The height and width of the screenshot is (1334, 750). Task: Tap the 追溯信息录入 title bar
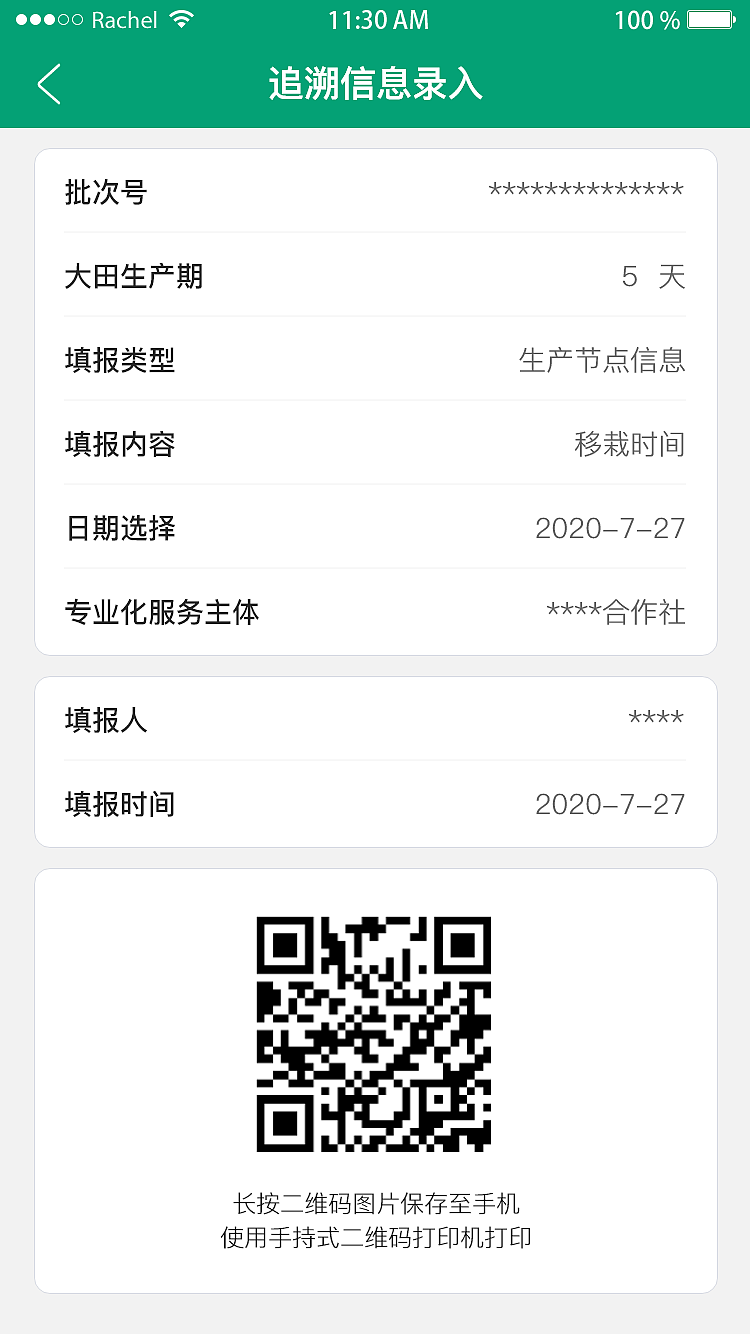[375, 85]
